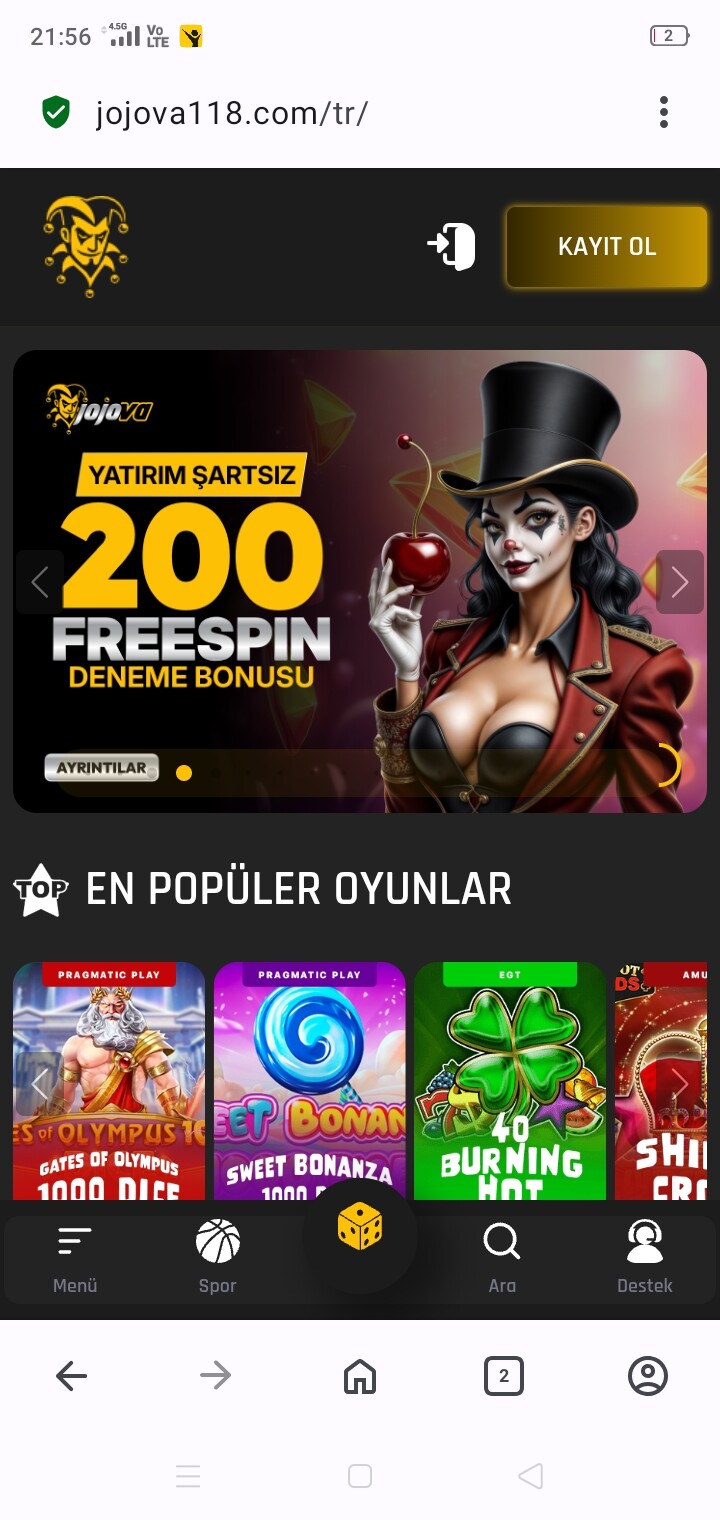This screenshot has height=1520, width=720.
Task: Open the browser profile account icon
Action: coord(648,1377)
